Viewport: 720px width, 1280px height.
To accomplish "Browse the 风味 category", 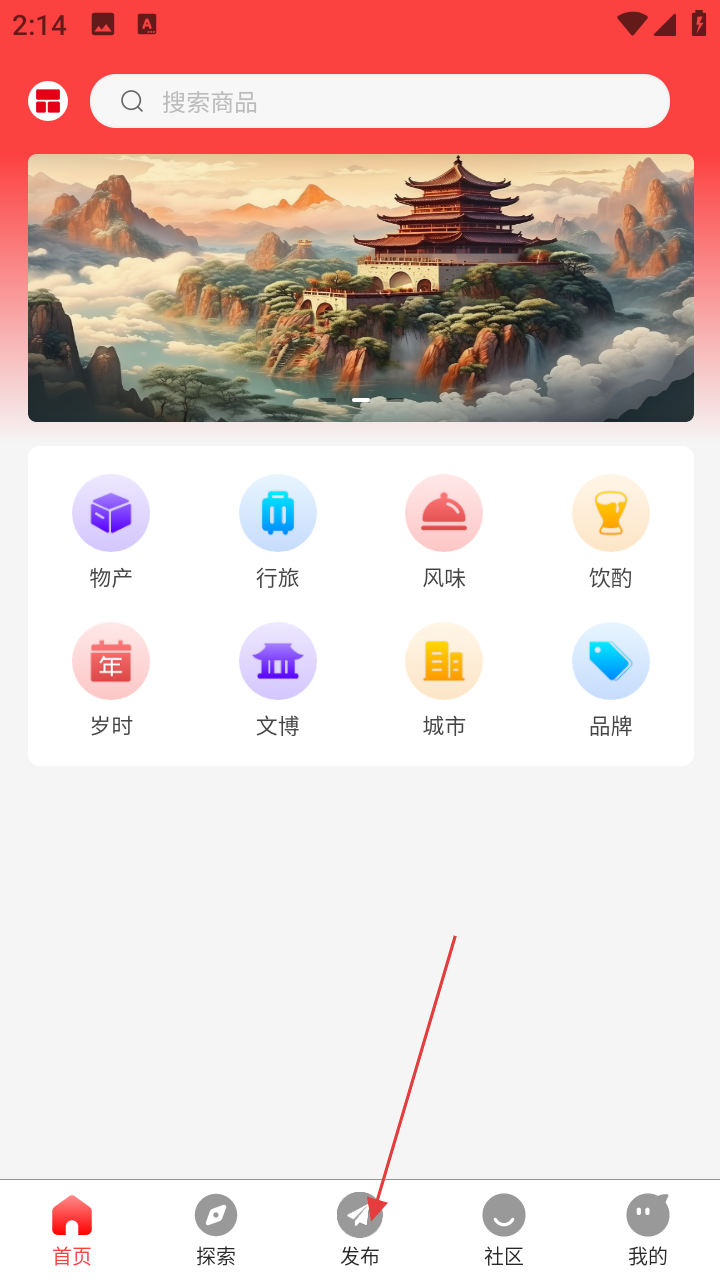I will [444, 531].
